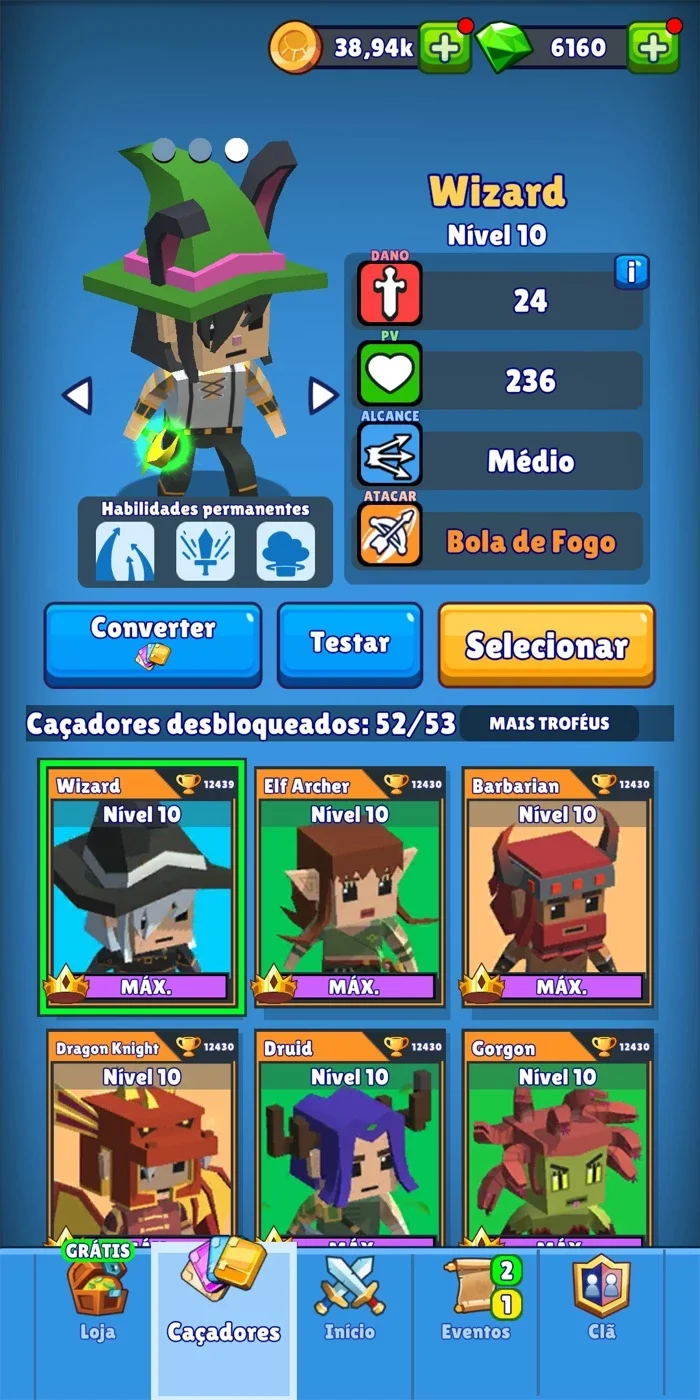Screen dimensions: 700x1400
Task: Open the Mais Troféus sort option
Action: click(549, 723)
